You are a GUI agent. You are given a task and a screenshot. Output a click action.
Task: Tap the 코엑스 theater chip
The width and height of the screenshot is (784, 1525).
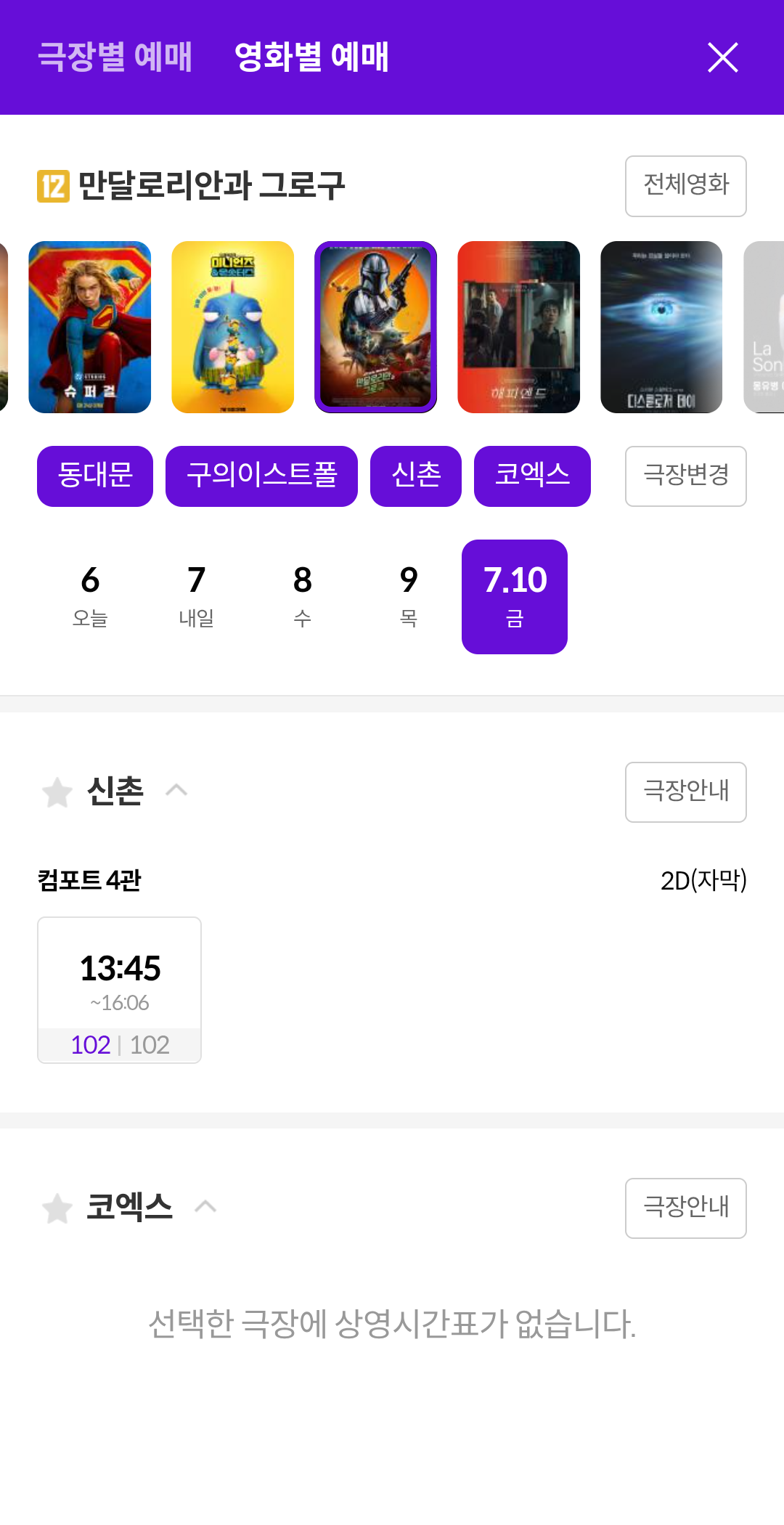click(x=532, y=476)
